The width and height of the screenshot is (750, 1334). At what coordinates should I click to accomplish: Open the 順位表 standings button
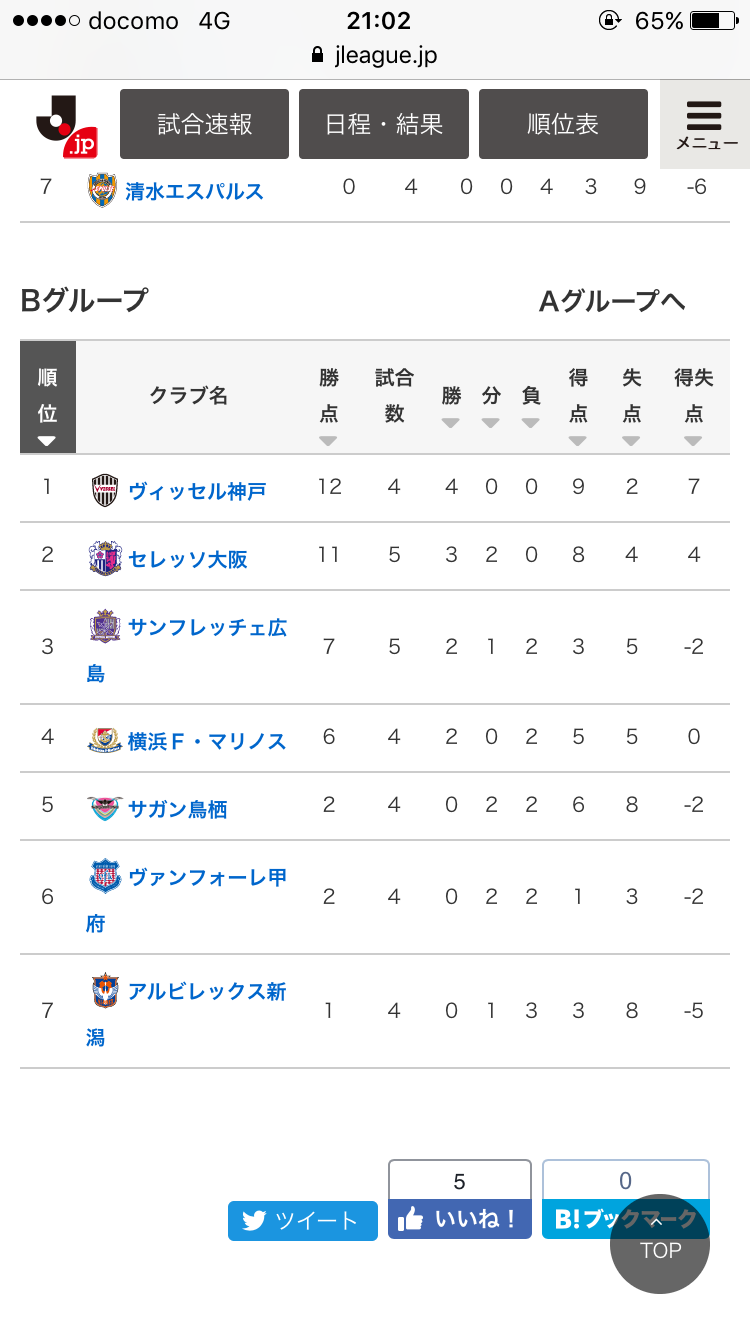pyautogui.click(x=563, y=124)
